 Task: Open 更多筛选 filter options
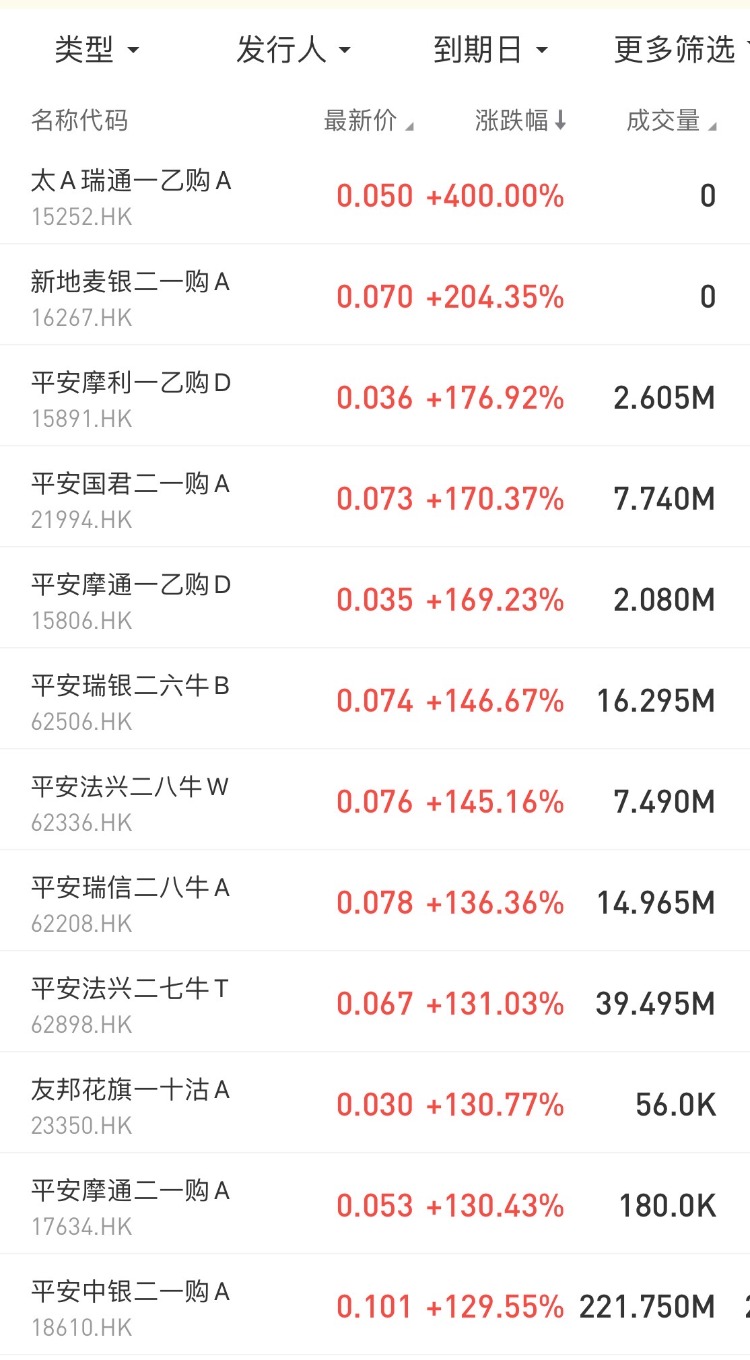click(678, 50)
